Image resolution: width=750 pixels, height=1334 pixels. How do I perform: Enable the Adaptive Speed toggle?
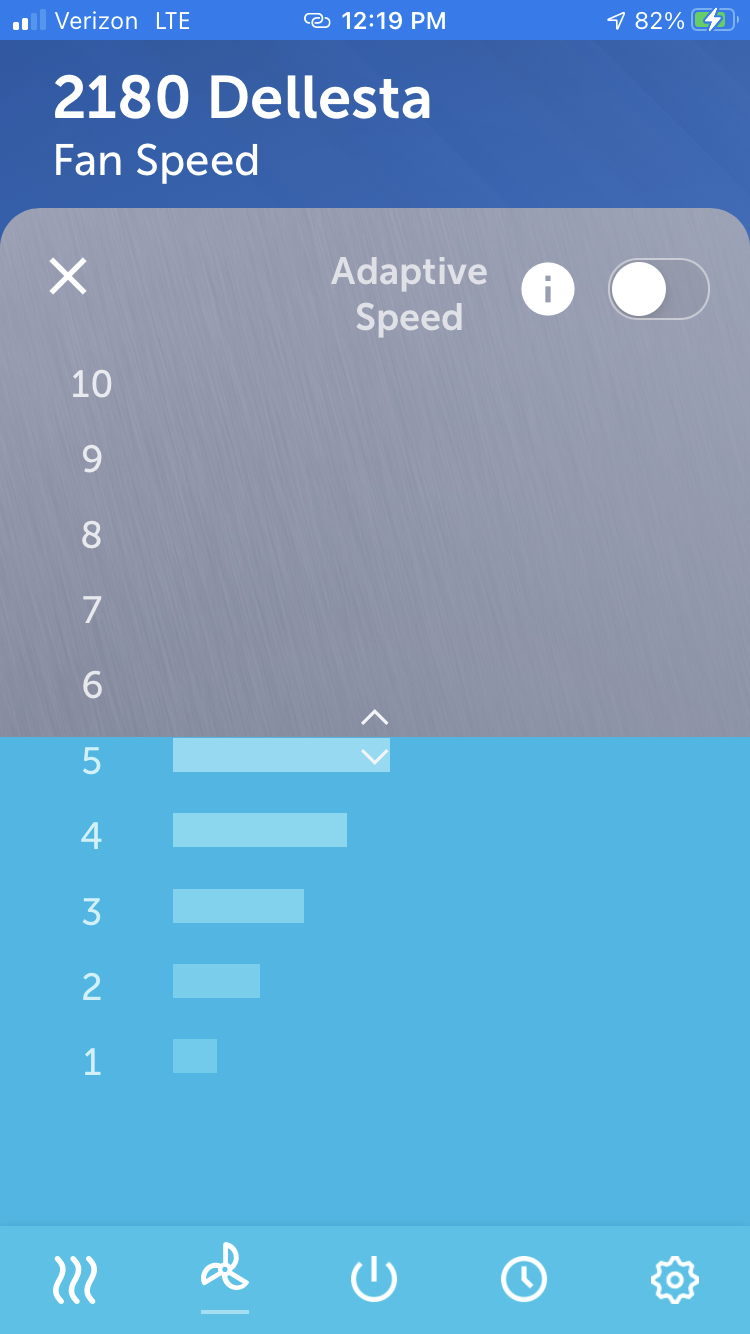pos(658,291)
